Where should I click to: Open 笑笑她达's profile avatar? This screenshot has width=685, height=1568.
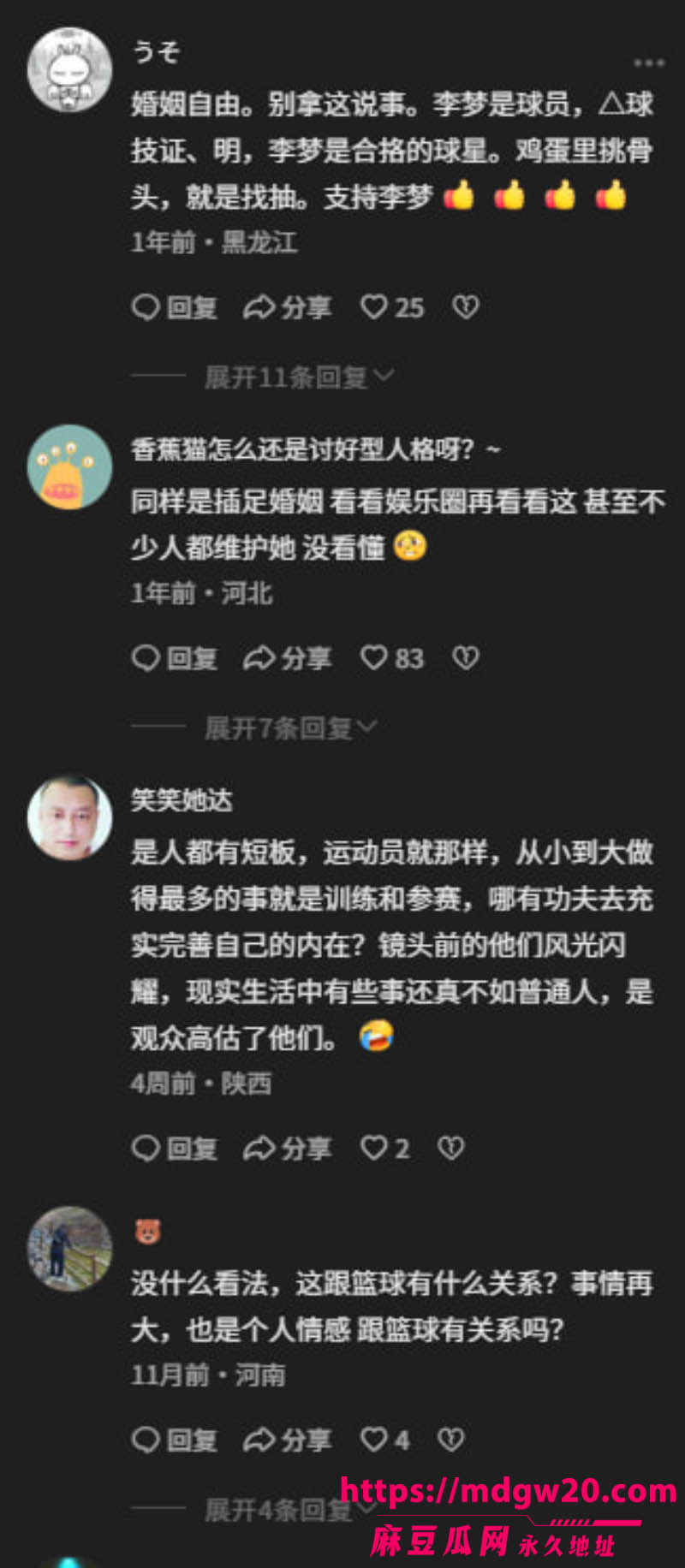[70, 818]
